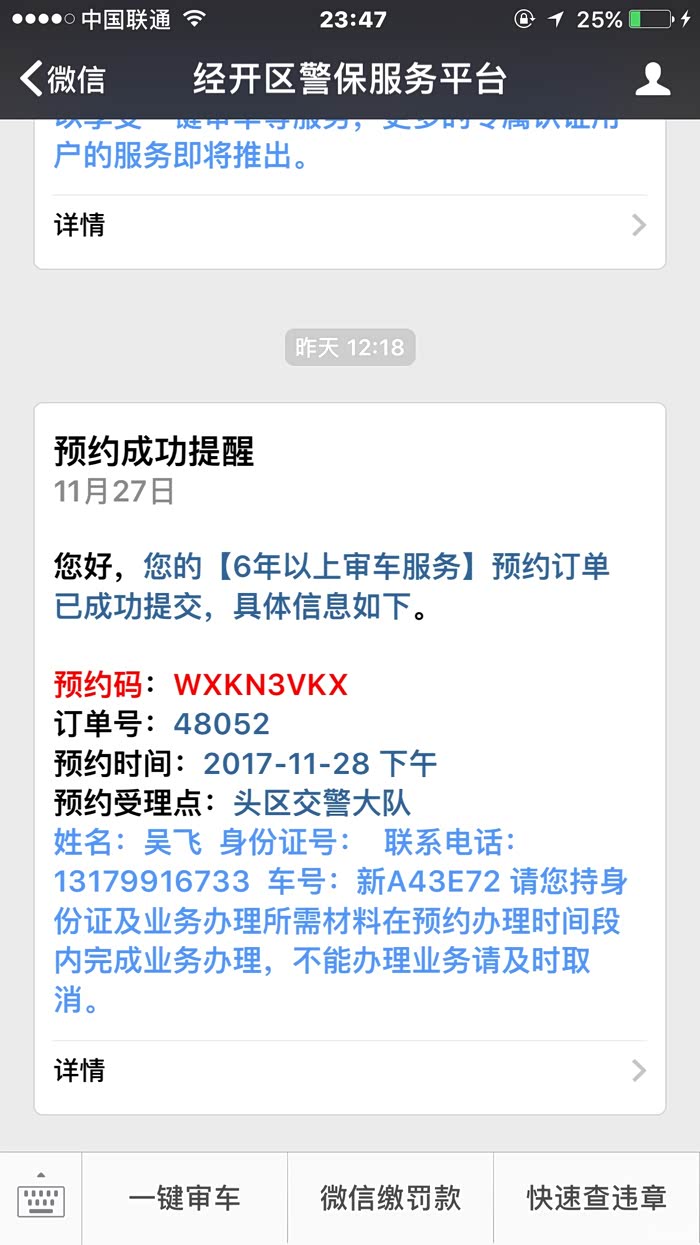Open the 微信缴罚款 menu
Viewport: 700px width, 1245px height.
click(x=391, y=1198)
